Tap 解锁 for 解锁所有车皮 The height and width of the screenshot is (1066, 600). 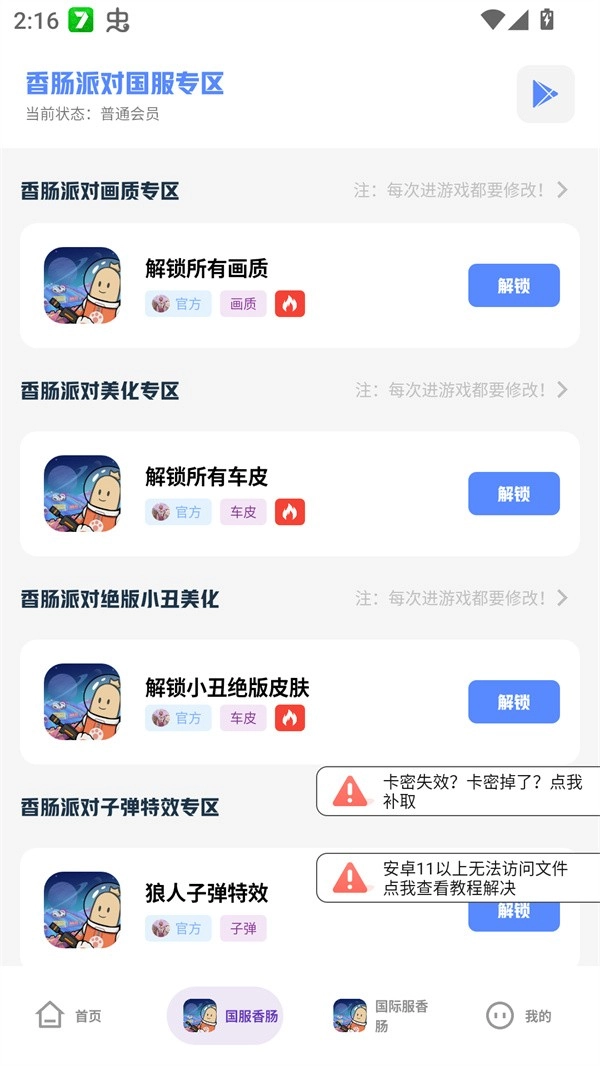click(x=513, y=494)
